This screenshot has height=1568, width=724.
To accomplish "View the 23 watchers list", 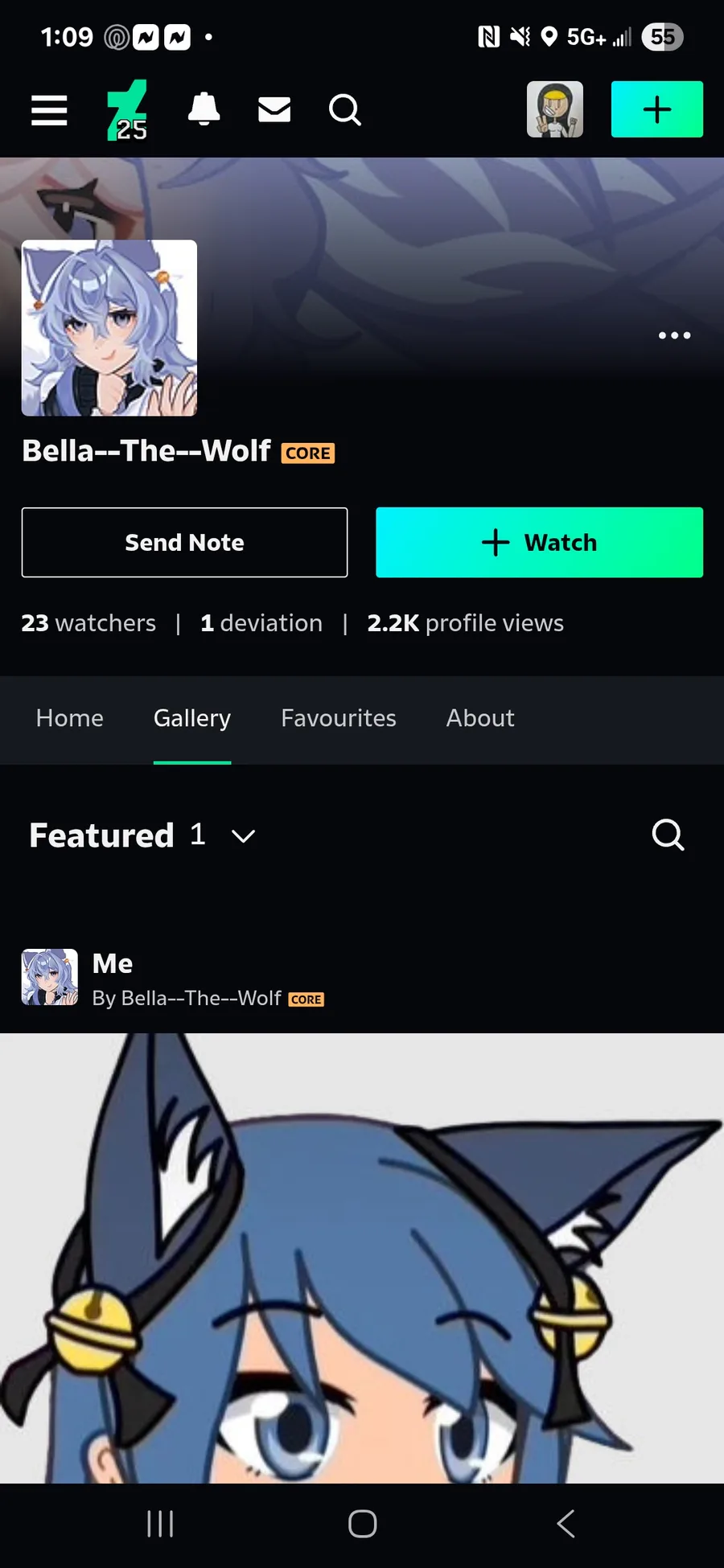I will (88, 623).
